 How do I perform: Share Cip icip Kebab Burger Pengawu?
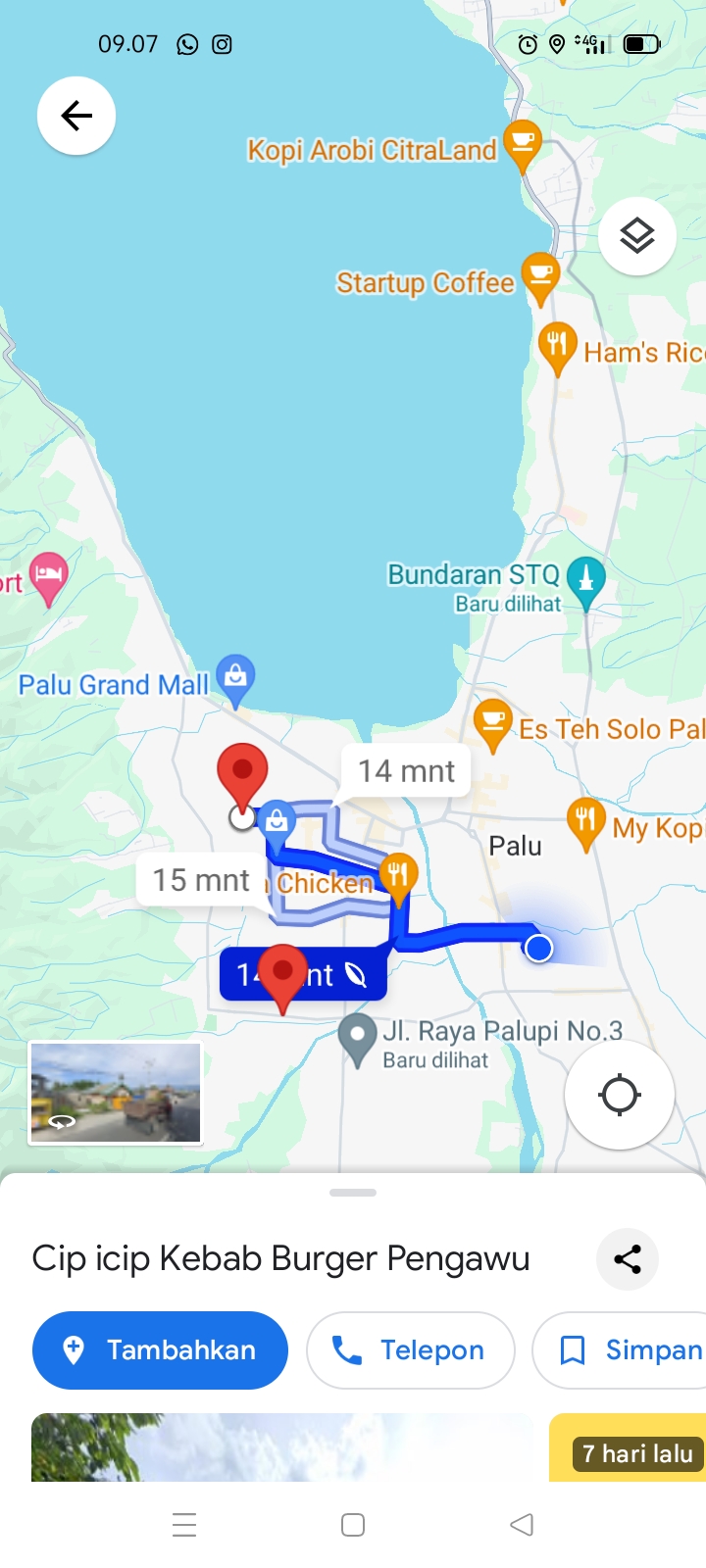pos(628,1258)
